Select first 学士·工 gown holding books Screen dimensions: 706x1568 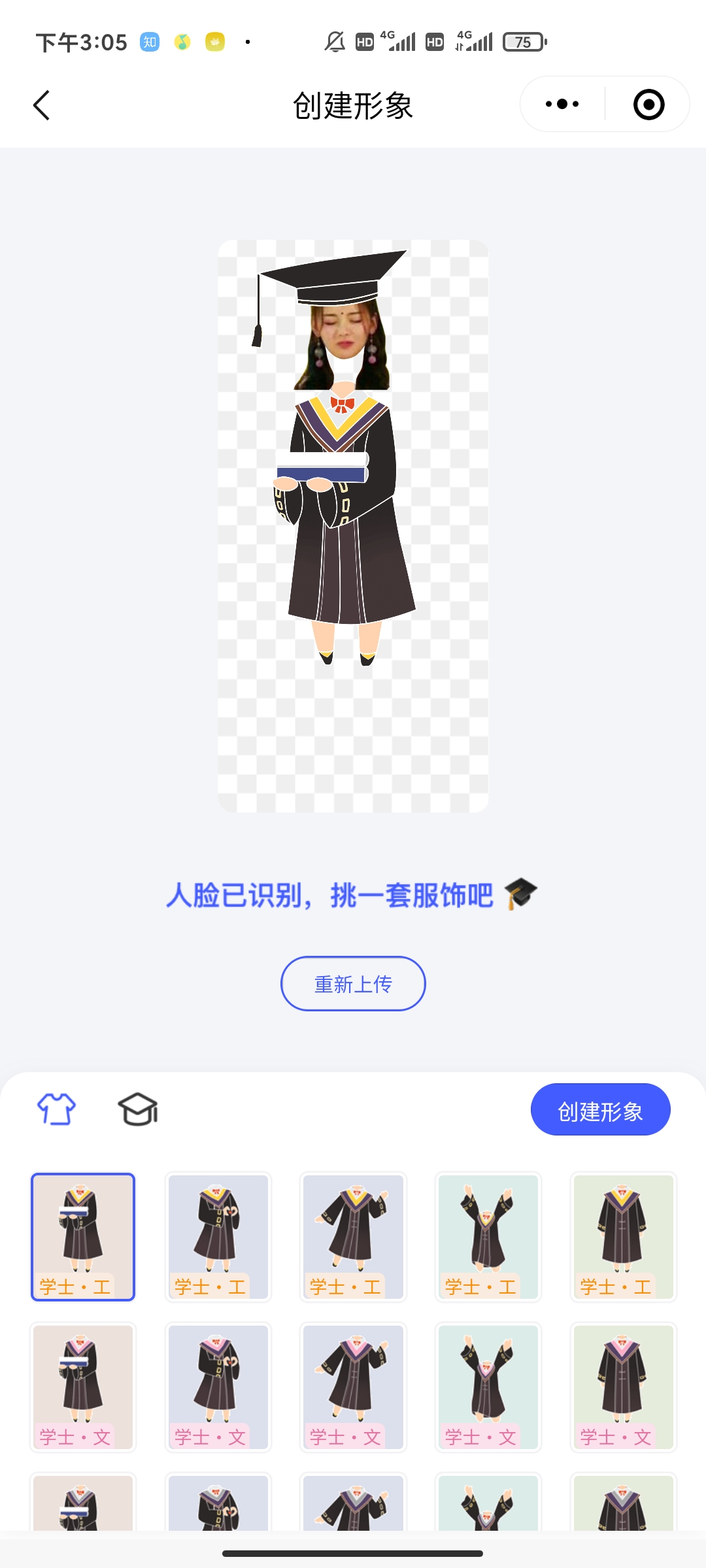pyautogui.click(x=83, y=1237)
